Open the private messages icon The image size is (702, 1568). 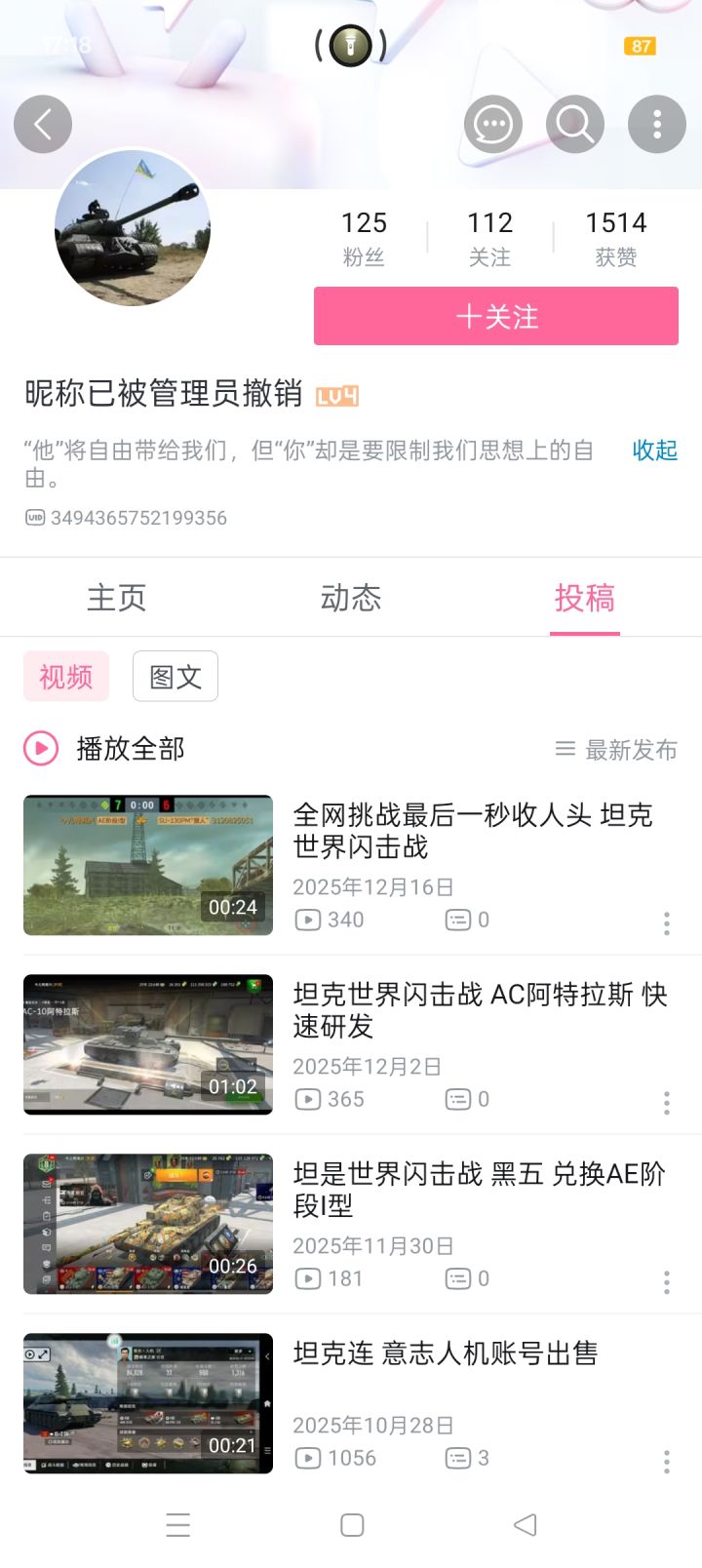click(x=492, y=124)
